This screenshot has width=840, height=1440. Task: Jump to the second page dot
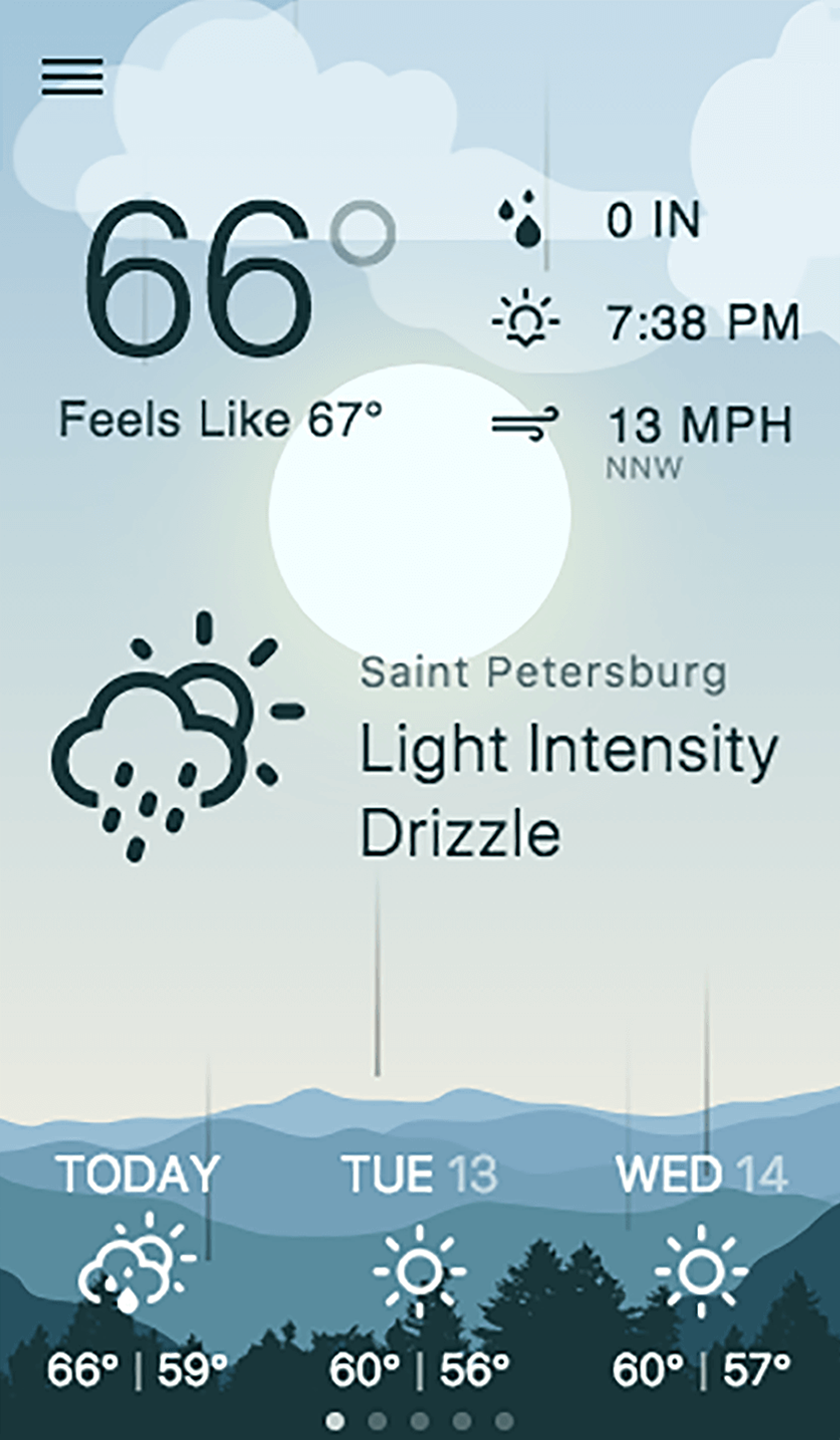pos(377,1421)
